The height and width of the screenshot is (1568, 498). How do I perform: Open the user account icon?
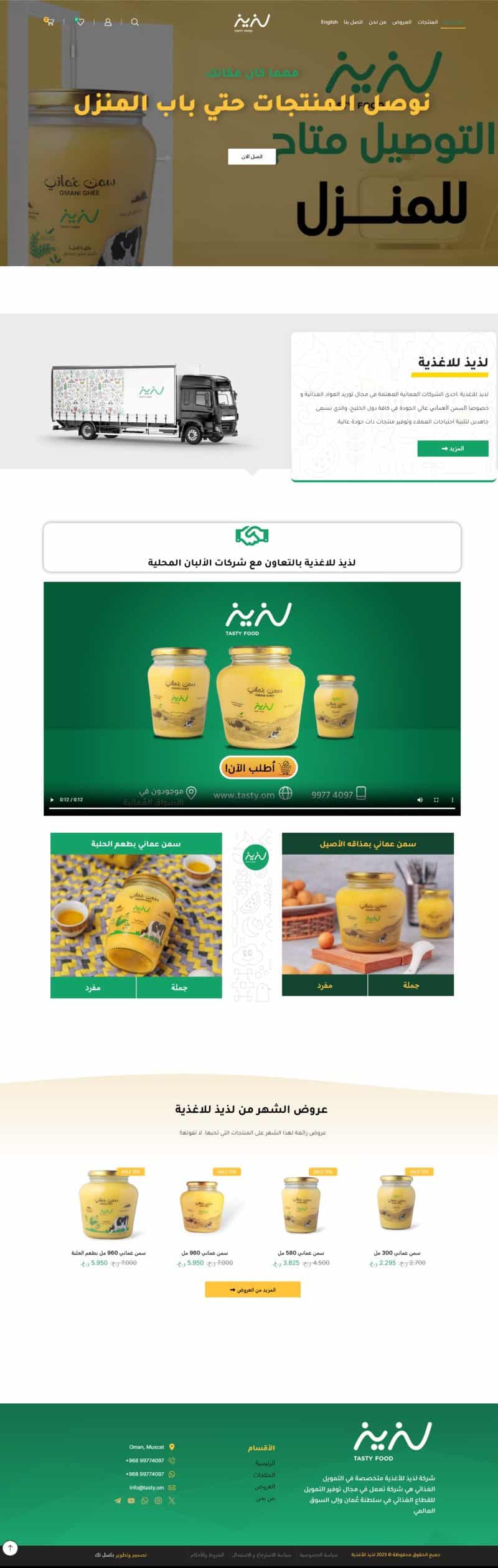click(108, 22)
